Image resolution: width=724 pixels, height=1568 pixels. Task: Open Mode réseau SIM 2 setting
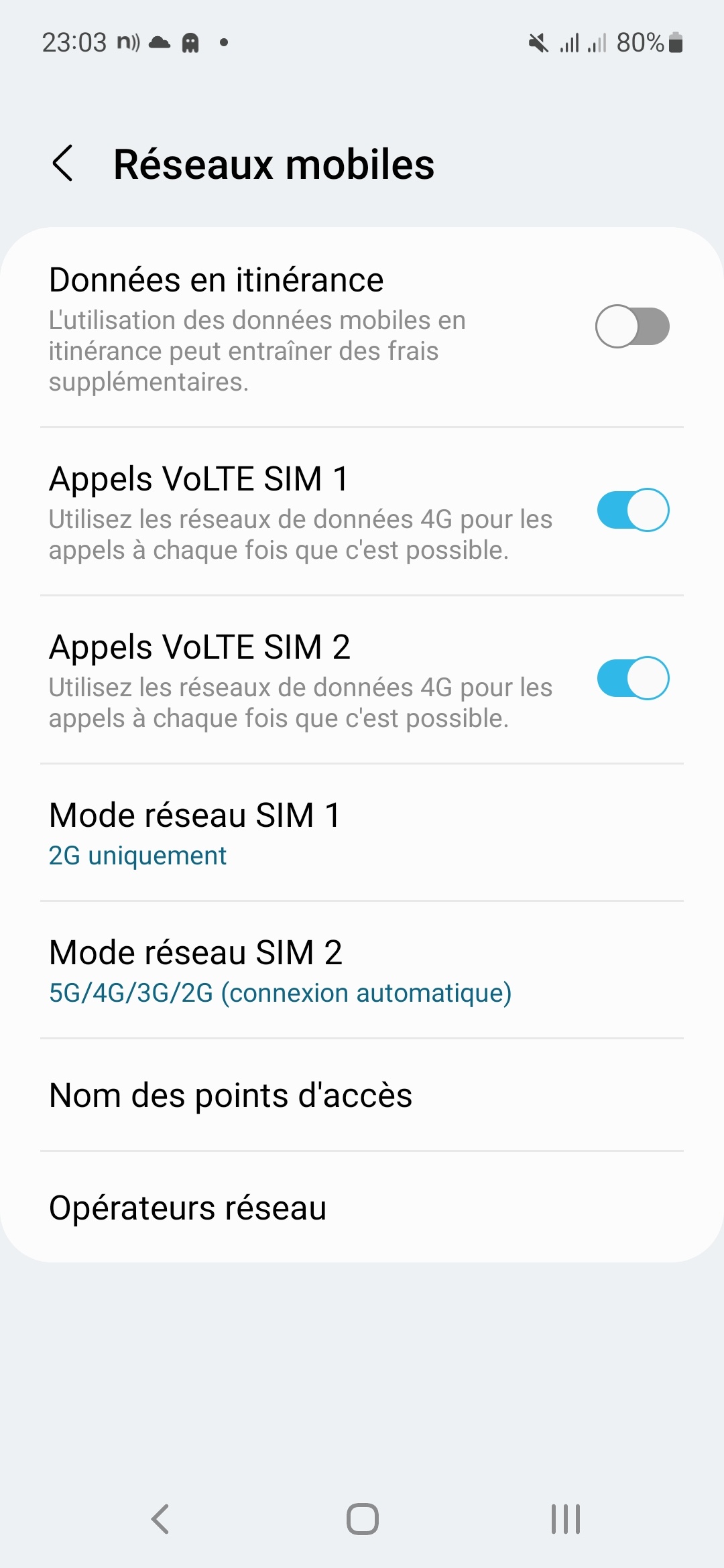[362, 970]
